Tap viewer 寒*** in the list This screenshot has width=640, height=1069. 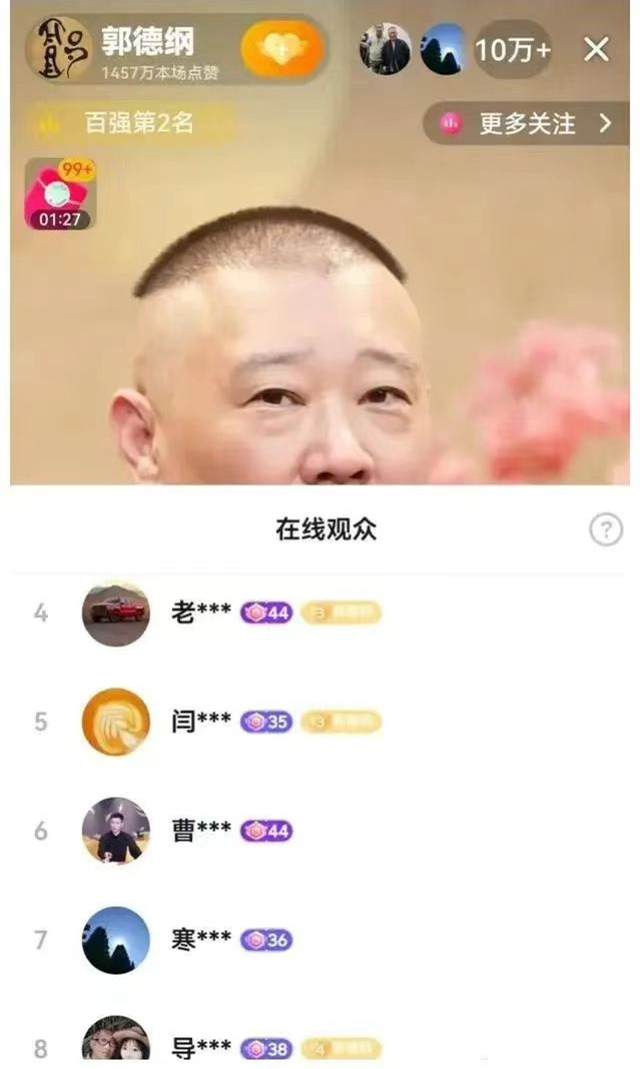click(201, 939)
